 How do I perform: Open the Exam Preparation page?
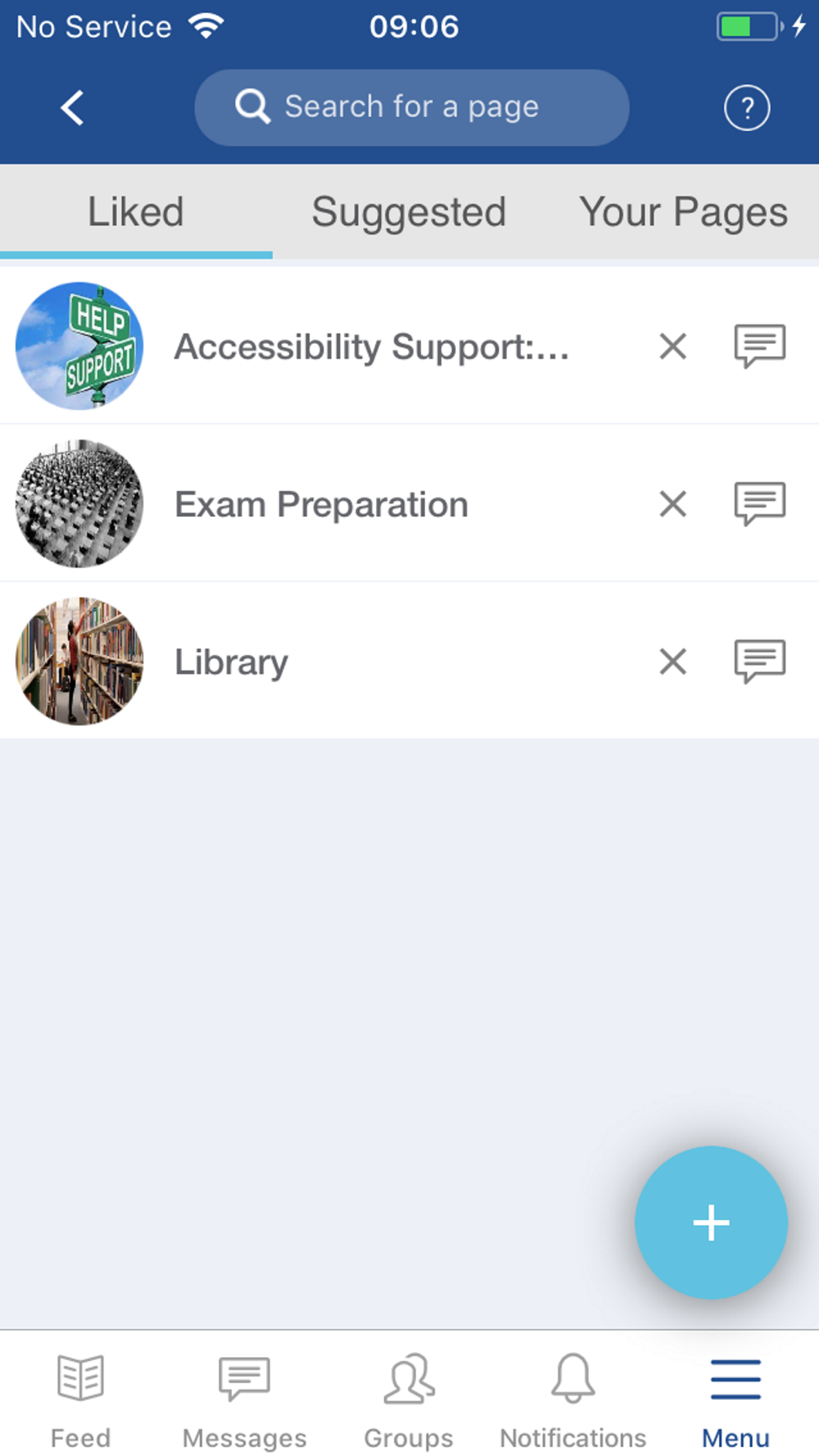(x=321, y=504)
